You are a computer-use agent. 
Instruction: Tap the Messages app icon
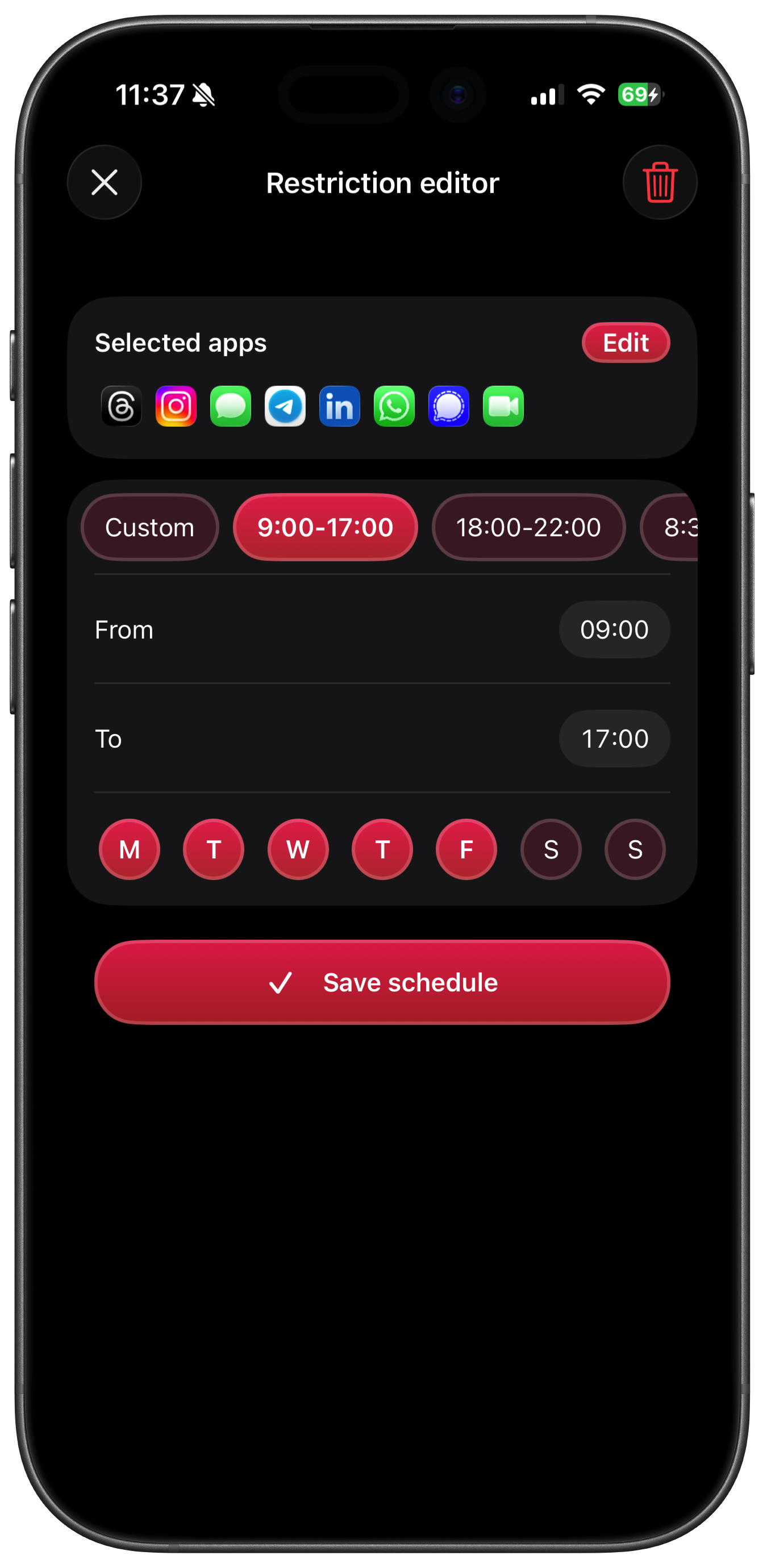[230, 406]
